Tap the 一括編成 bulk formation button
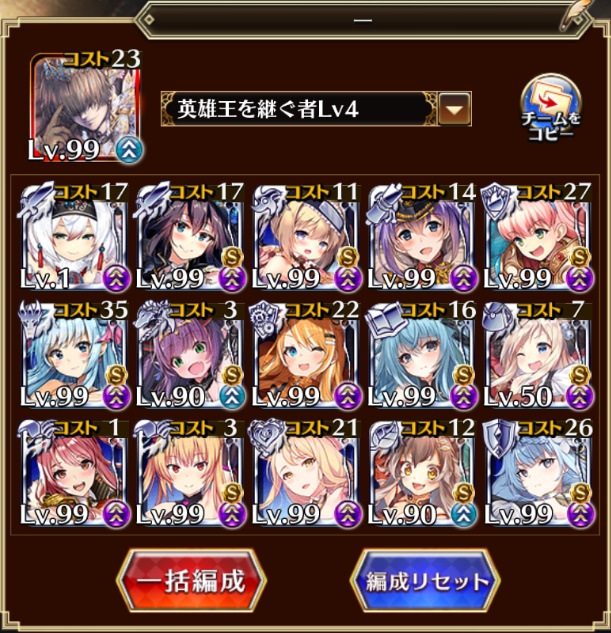The image size is (611, 633). [x=192, y=580]
